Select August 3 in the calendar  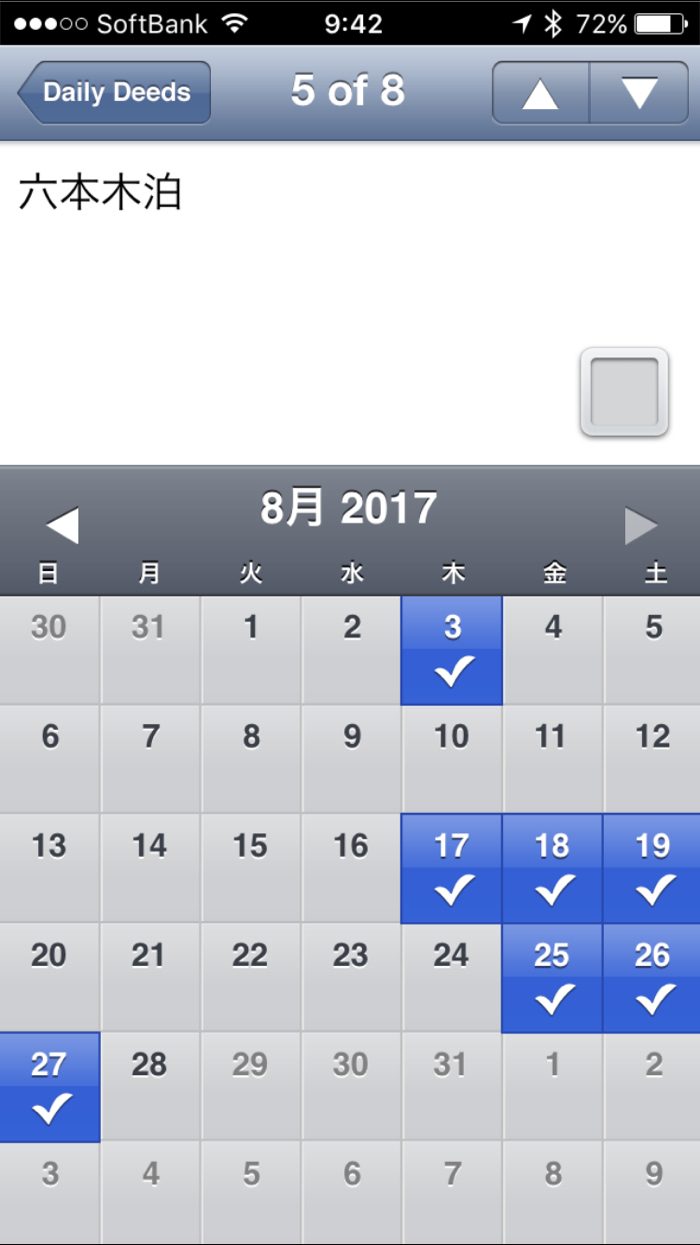[452, 650]
